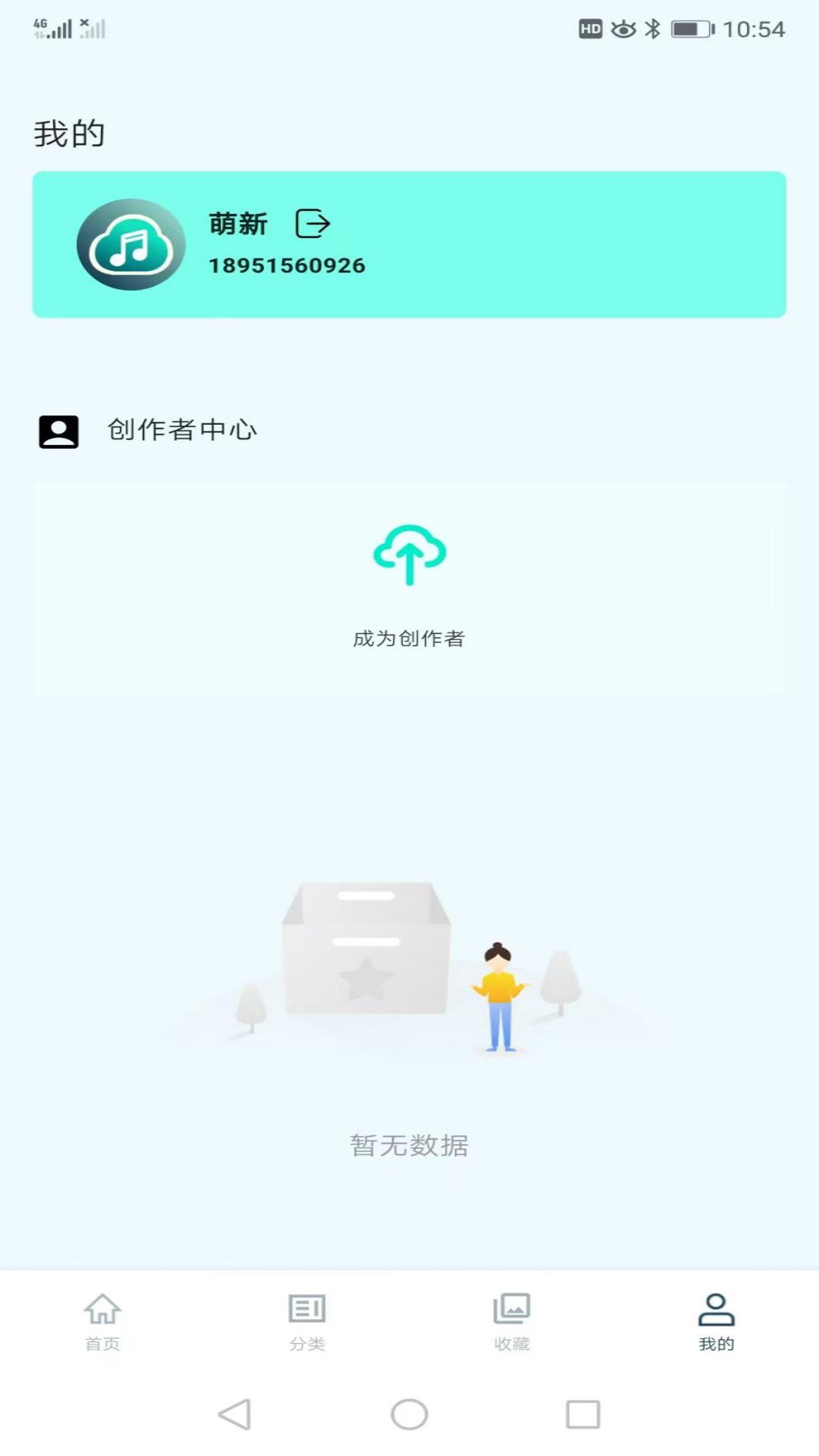Image resolution: width=819 pixels, height=1456 pixels.
Task: Select the 创作者中心 profile icon
Action: click(58, 432)
